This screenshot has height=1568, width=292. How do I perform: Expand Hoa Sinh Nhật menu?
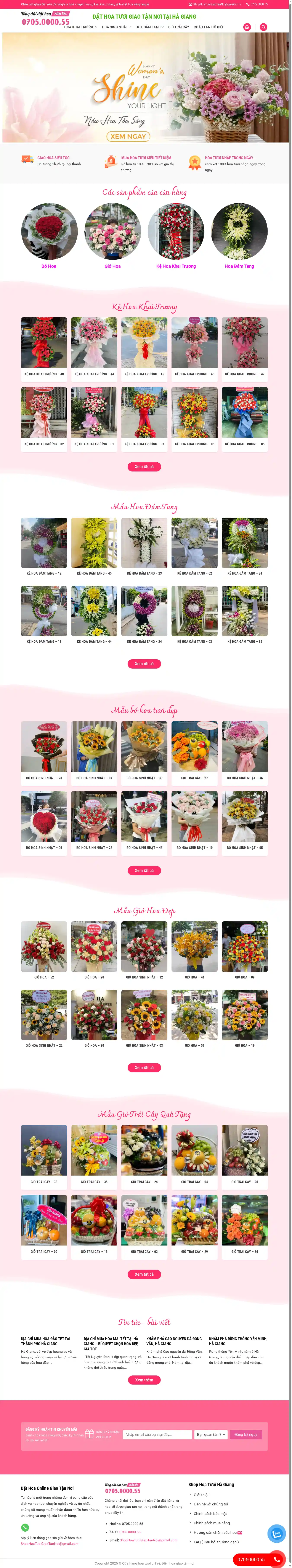[x=116, y=27]
